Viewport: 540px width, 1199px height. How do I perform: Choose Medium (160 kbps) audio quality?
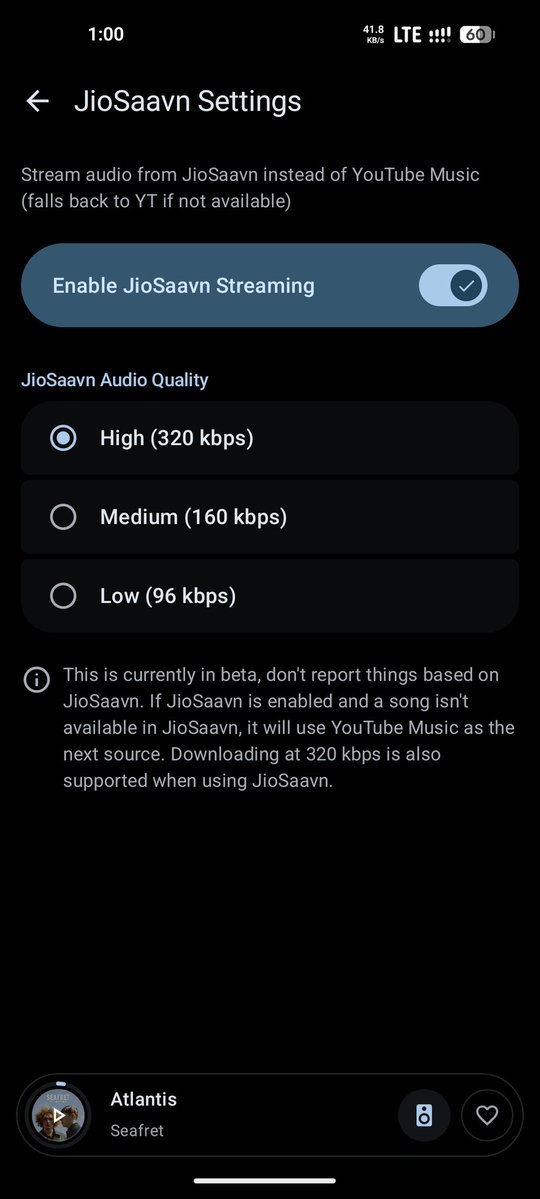(270, 517)
